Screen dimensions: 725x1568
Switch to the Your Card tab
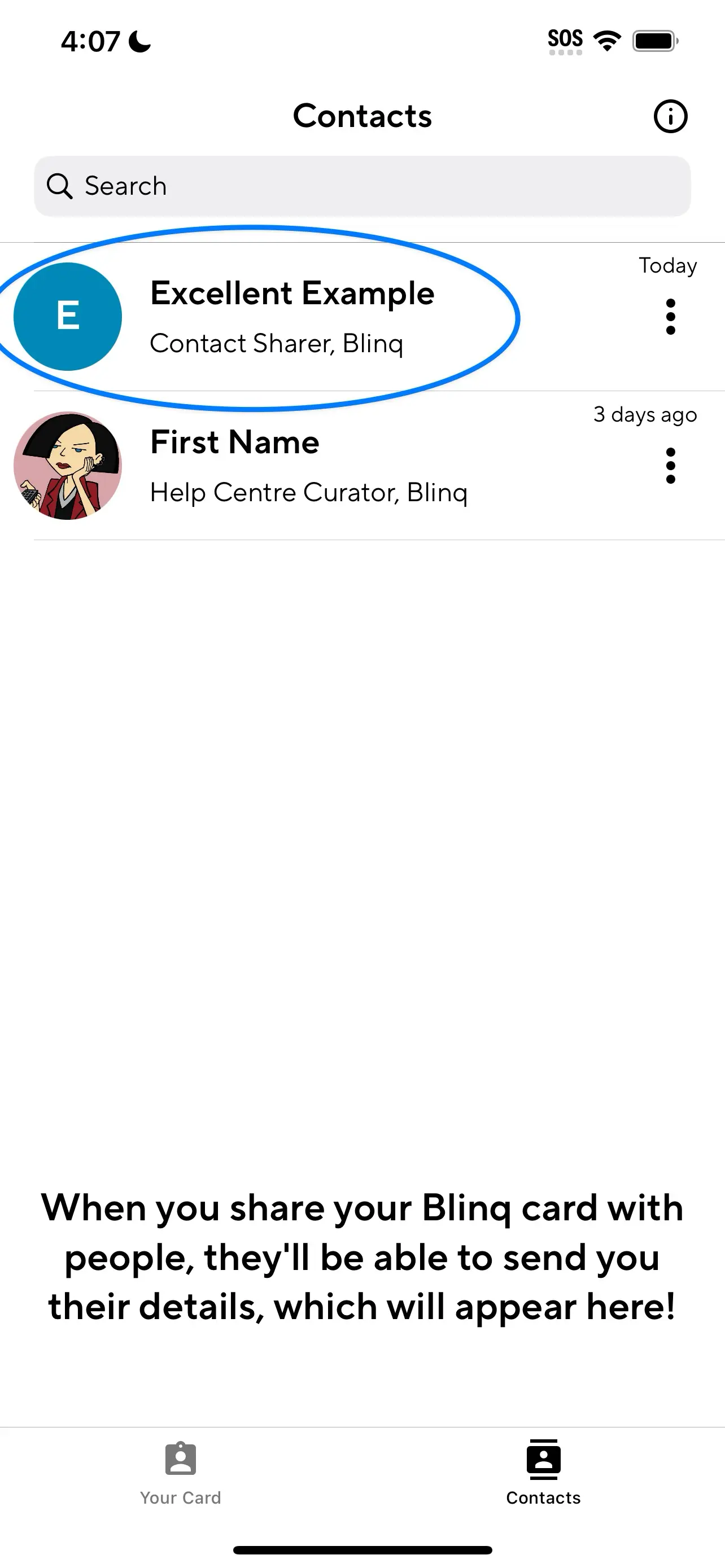pos(181,1472)
